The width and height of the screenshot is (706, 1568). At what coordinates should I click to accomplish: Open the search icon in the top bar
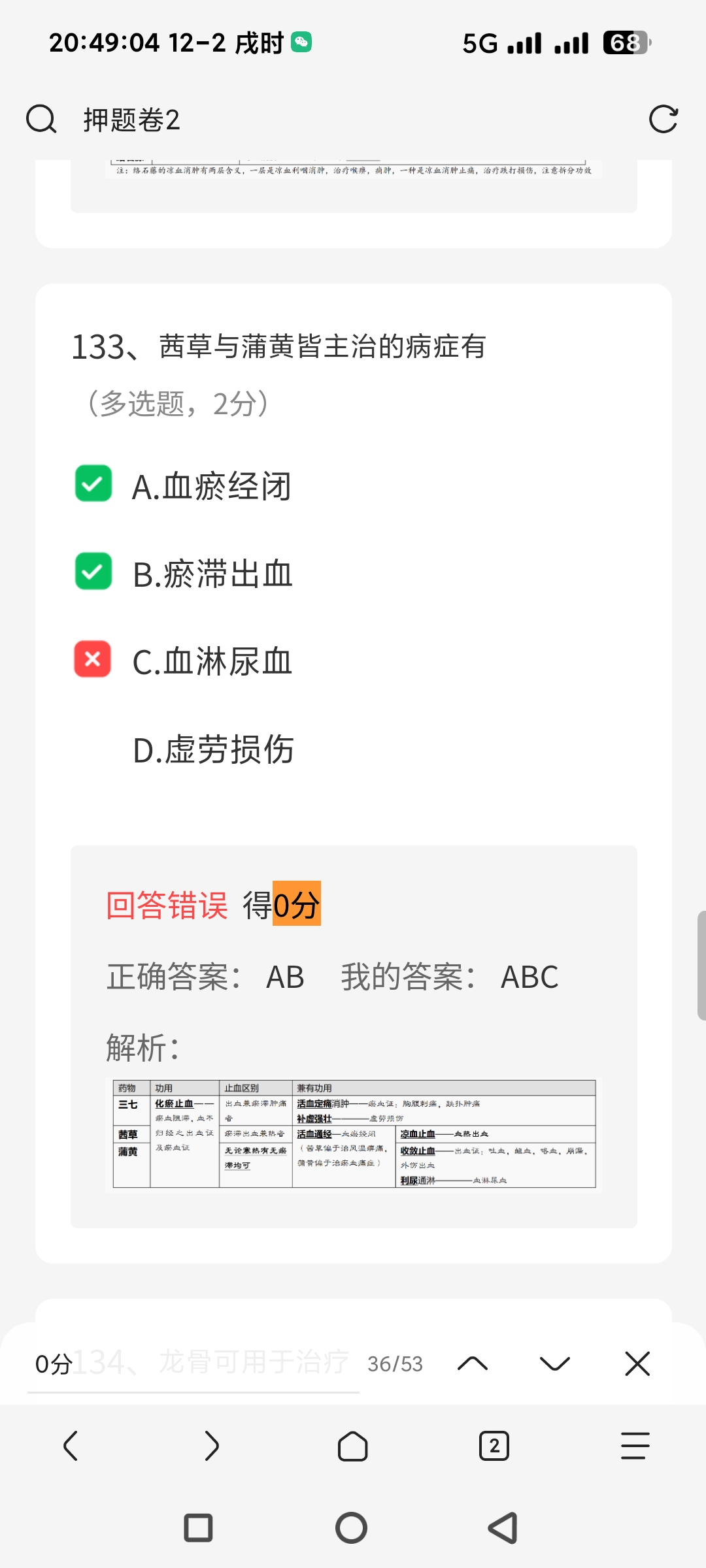coord(41,120)
